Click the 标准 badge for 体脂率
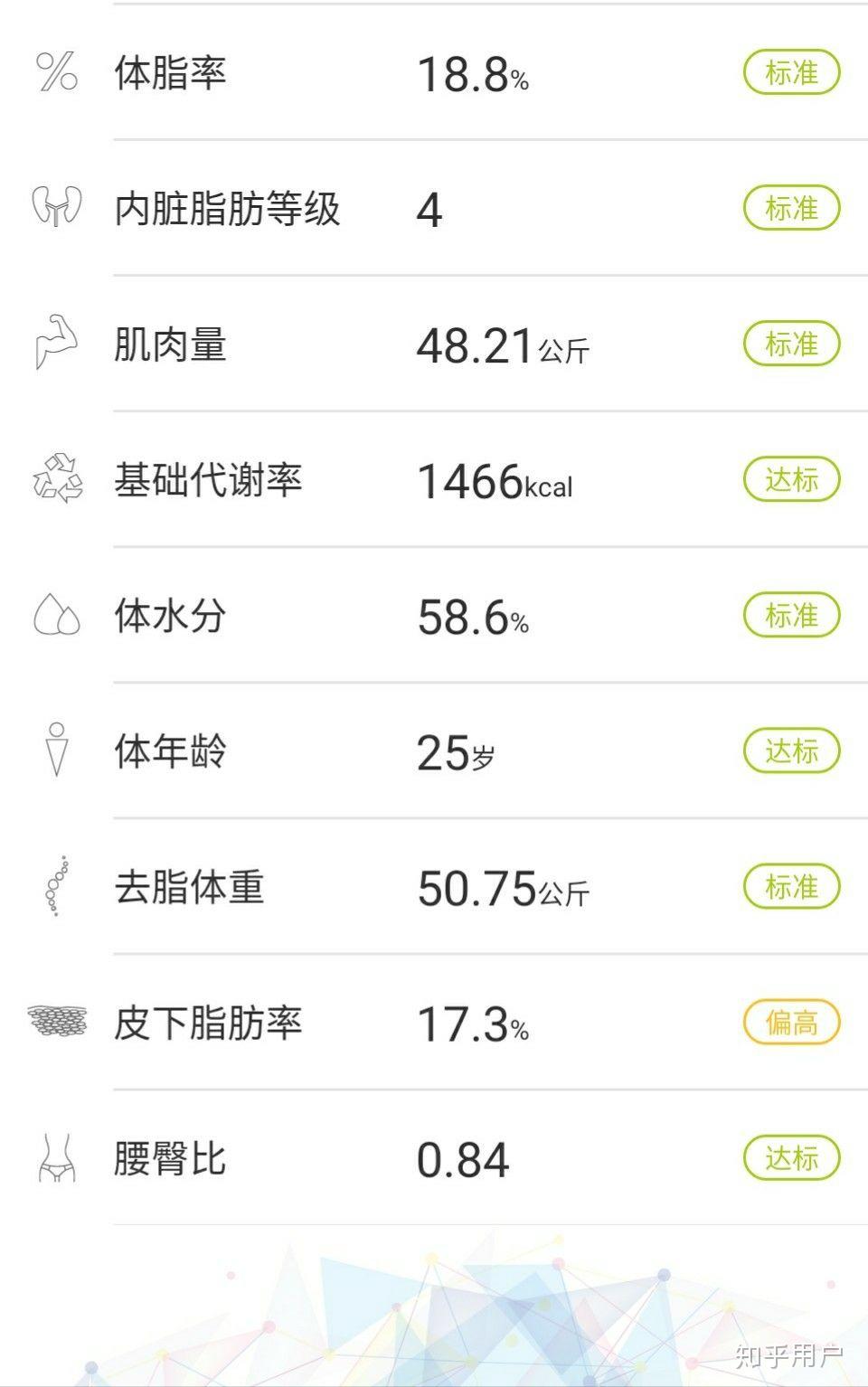868x1387 pixels. 790,72
